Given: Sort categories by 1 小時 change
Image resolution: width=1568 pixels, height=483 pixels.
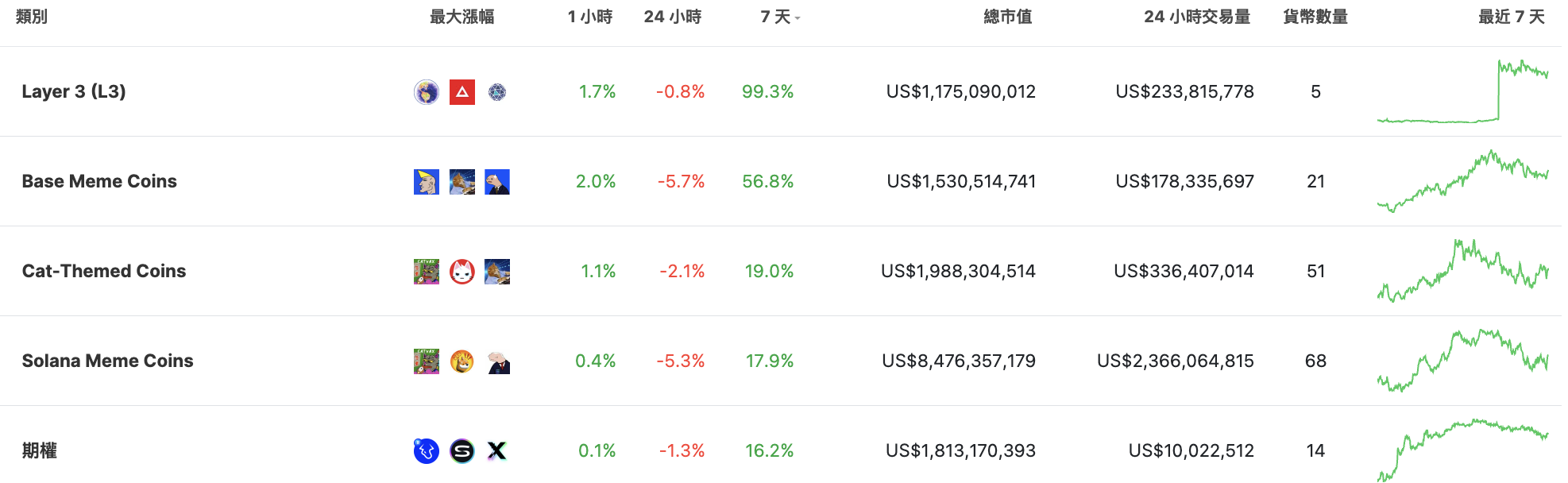Looking at the screenshot, I should 589,17.
